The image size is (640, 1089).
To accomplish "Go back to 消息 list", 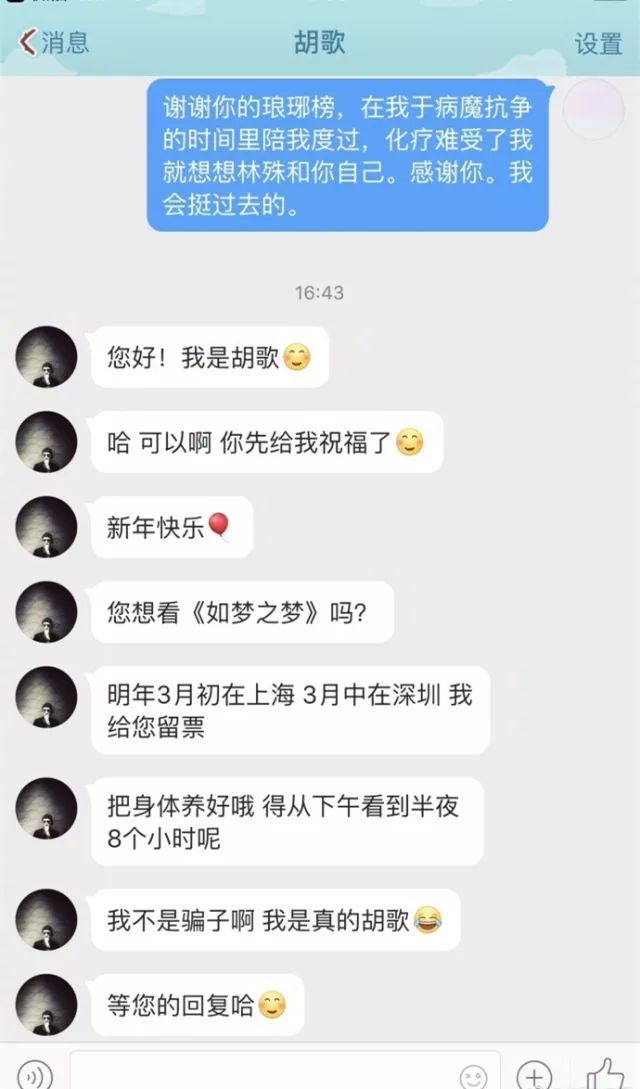I will [53, 42].
